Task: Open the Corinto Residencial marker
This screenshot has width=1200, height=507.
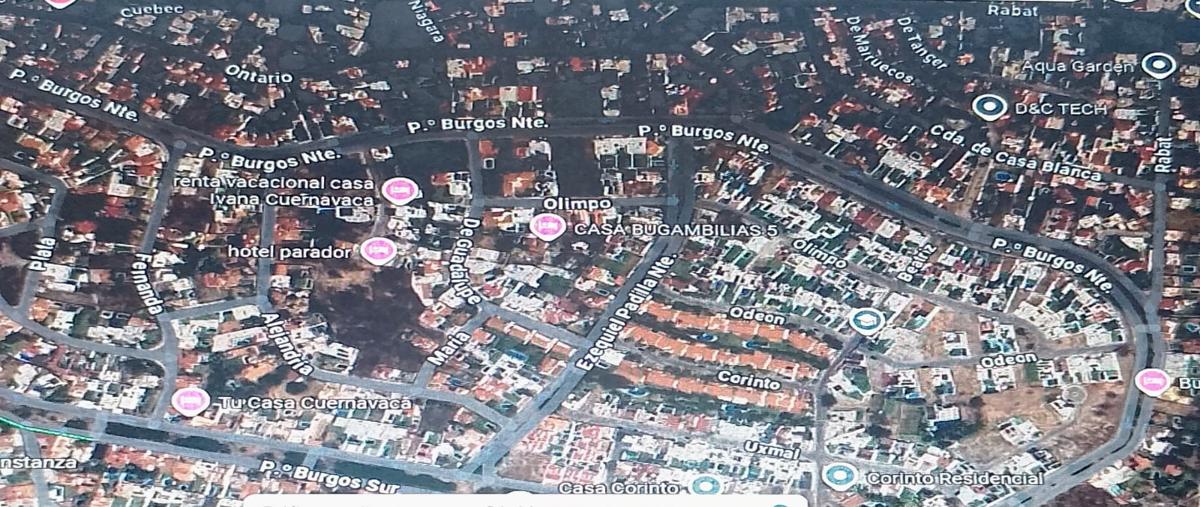Action: 840,476
